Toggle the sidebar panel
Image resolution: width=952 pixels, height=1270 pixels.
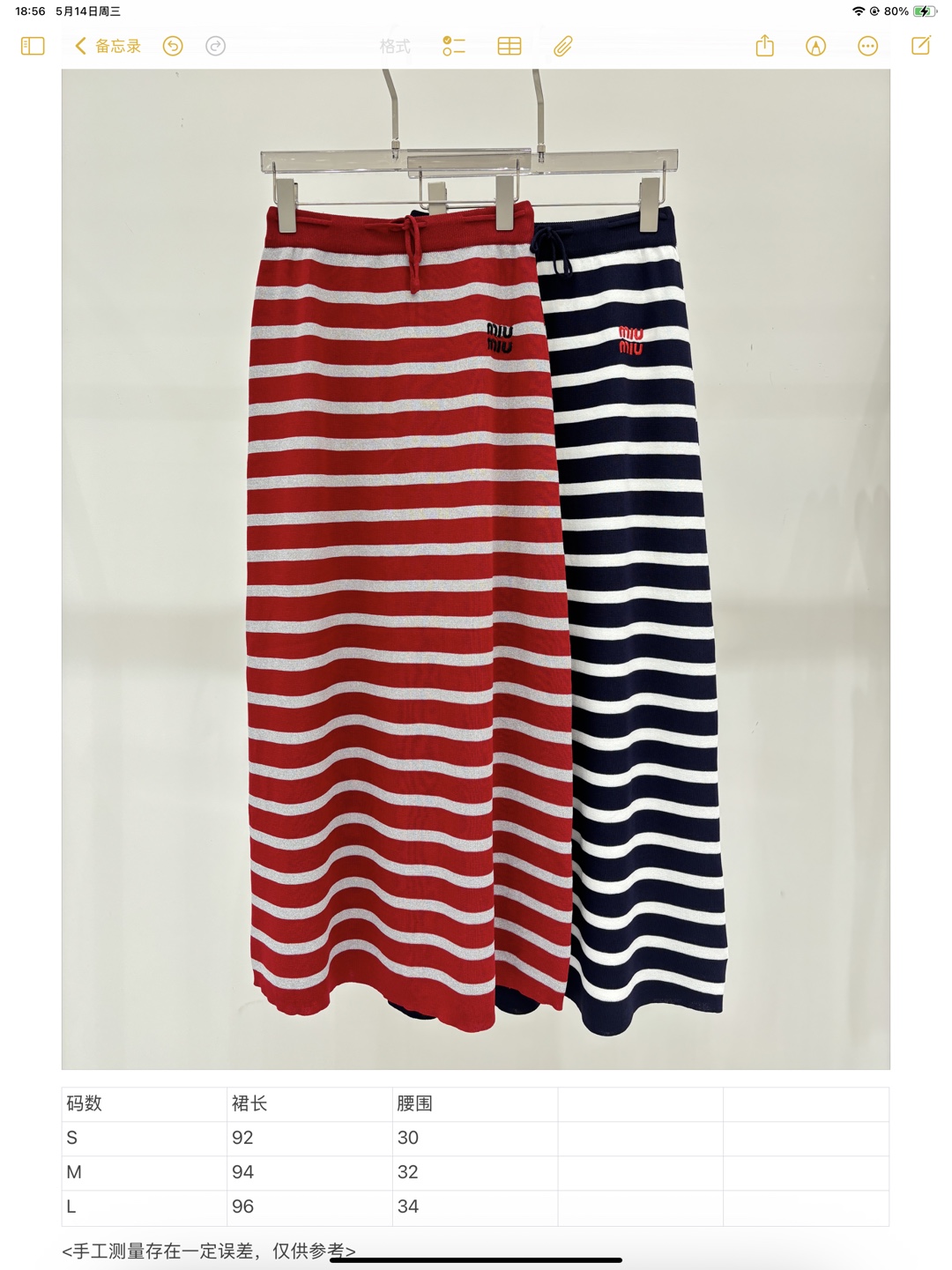33,46
